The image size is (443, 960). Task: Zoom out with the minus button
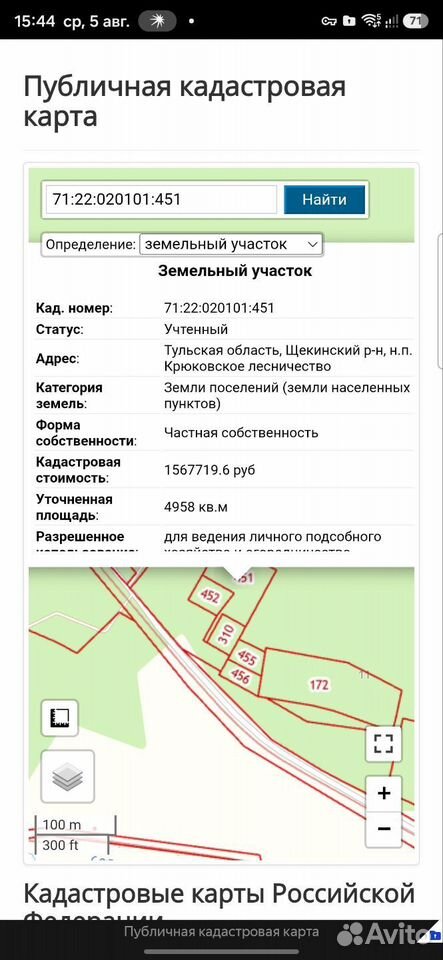[x=384, y=829]
